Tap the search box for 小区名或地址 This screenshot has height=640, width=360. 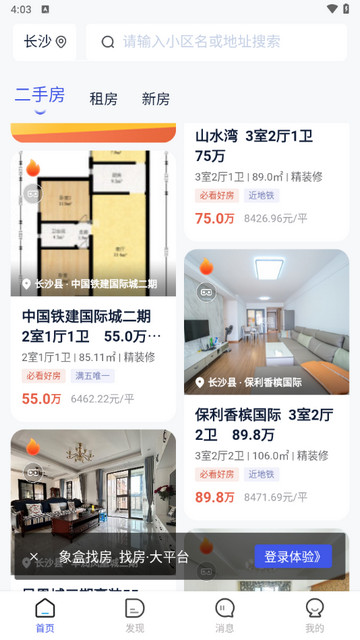[x=216, y=42]
